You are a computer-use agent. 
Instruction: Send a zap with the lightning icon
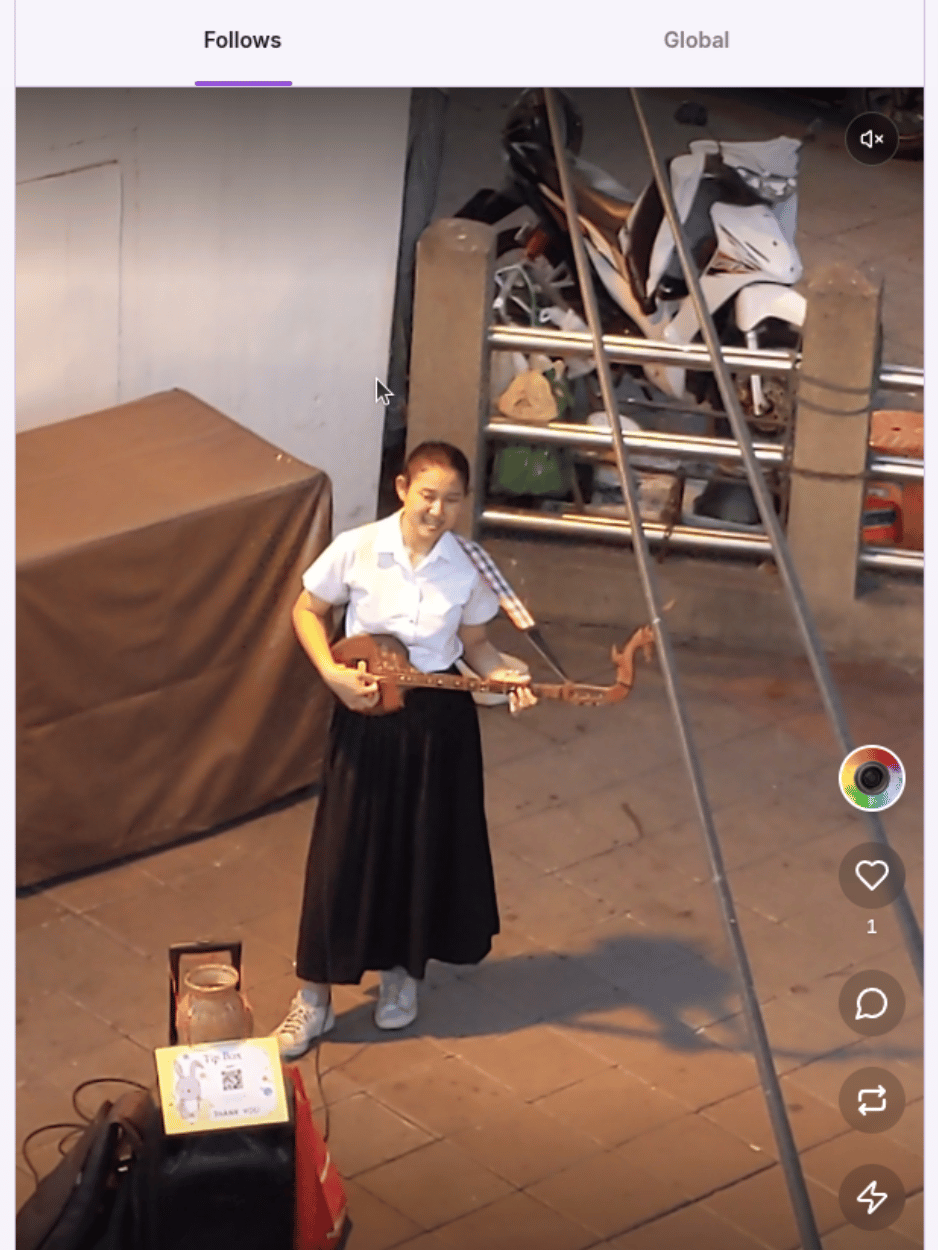[871, 1196]
